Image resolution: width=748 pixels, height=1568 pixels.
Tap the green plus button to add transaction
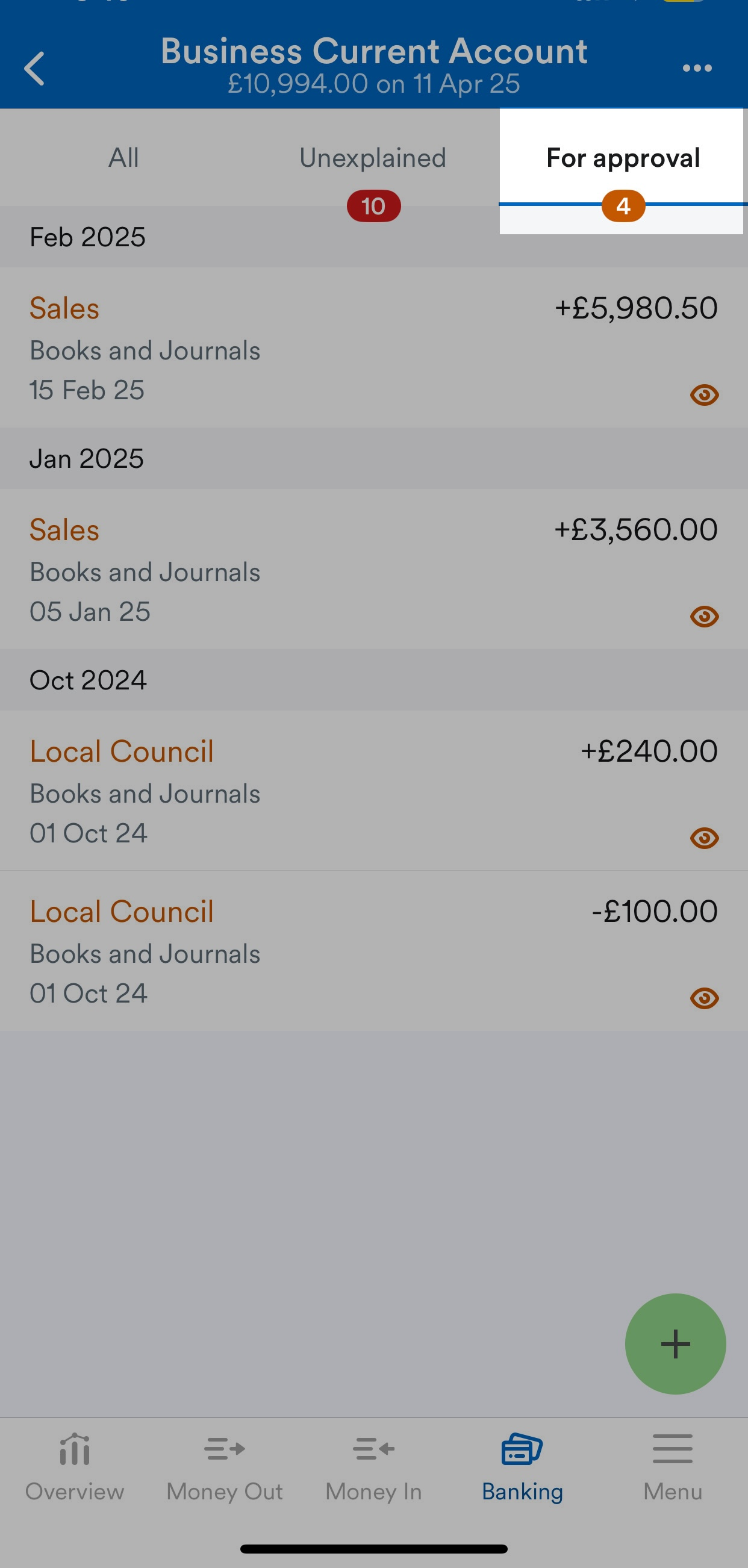676,1344
